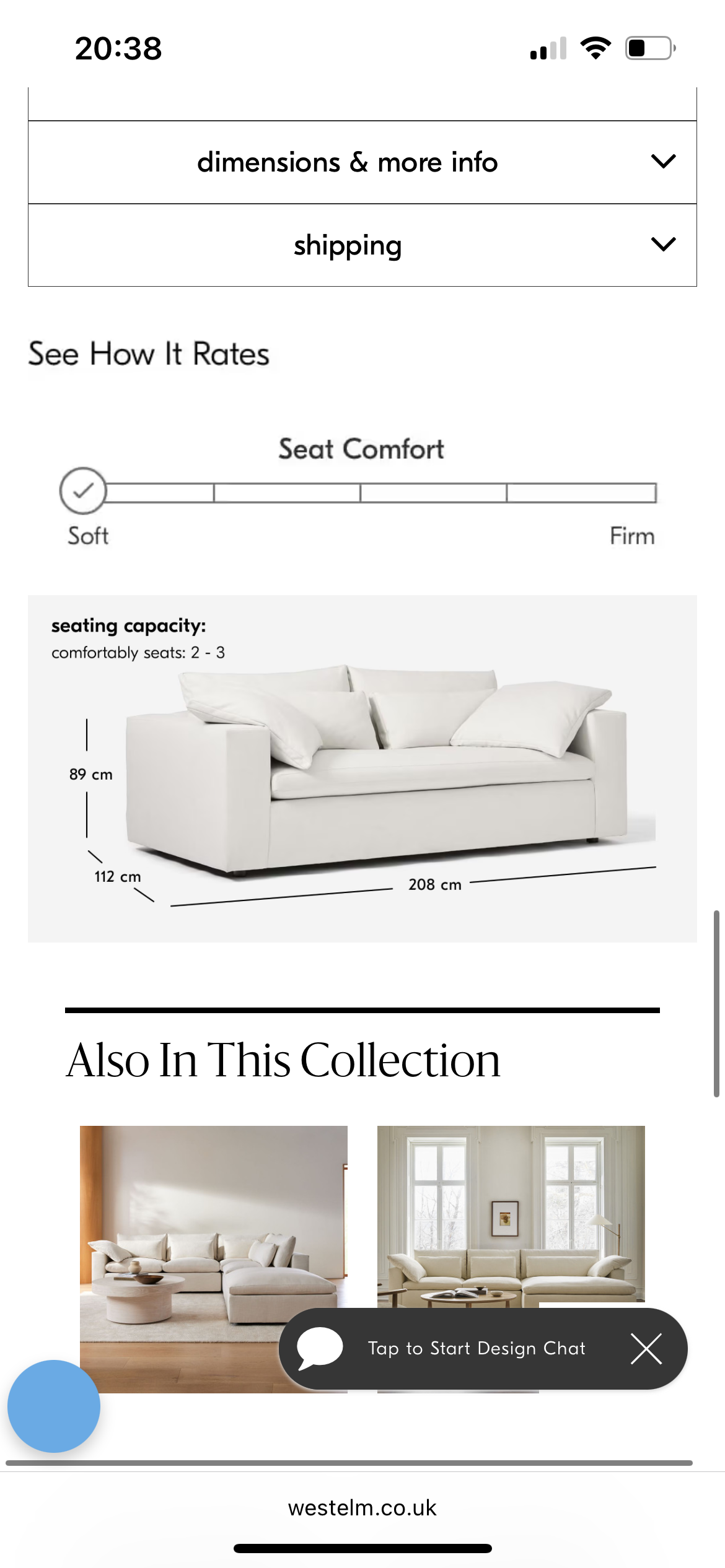Collapse the shipping chevron arrow
Viewport: 725px width, 1568px height.
[x=663, y=243]
